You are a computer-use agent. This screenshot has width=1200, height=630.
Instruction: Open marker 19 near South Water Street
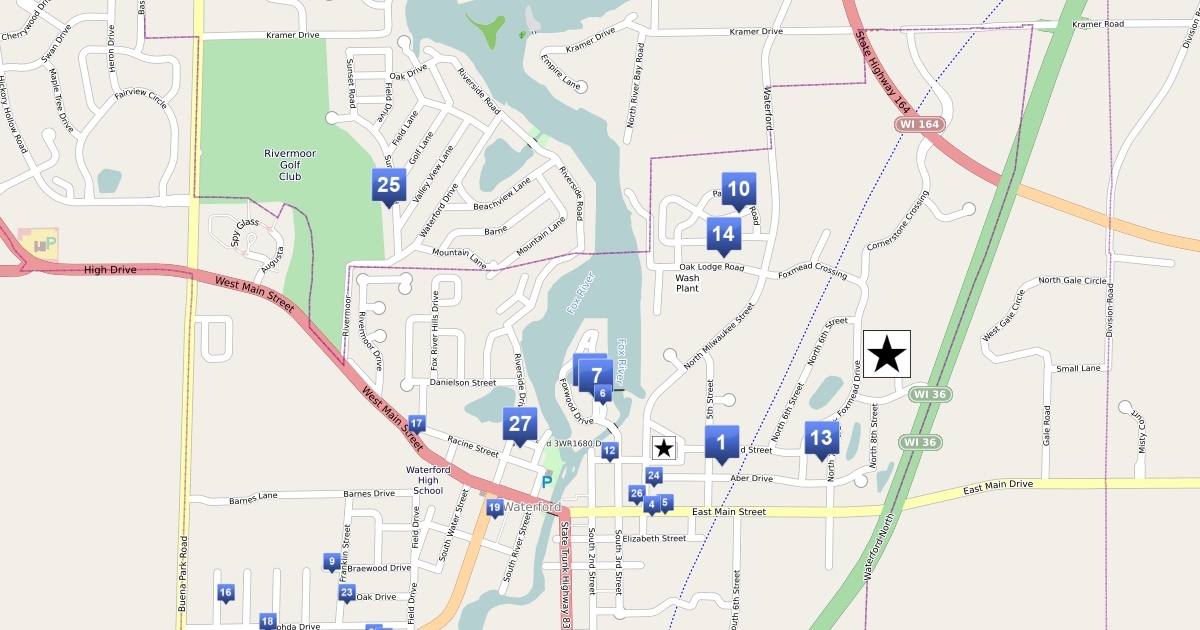point(494,507)
